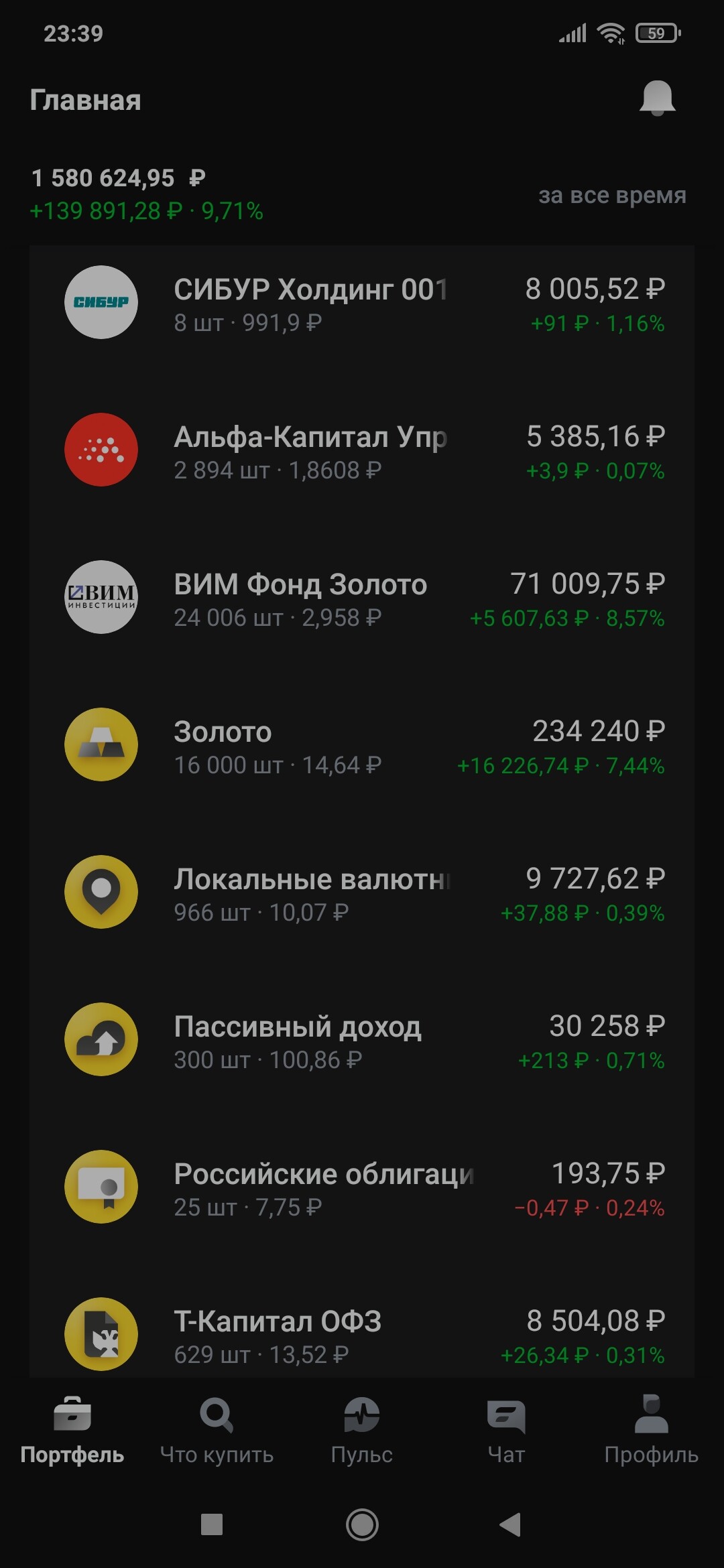Select the Портфель tab
The image size is (724, 1568).
[72, 1431]
